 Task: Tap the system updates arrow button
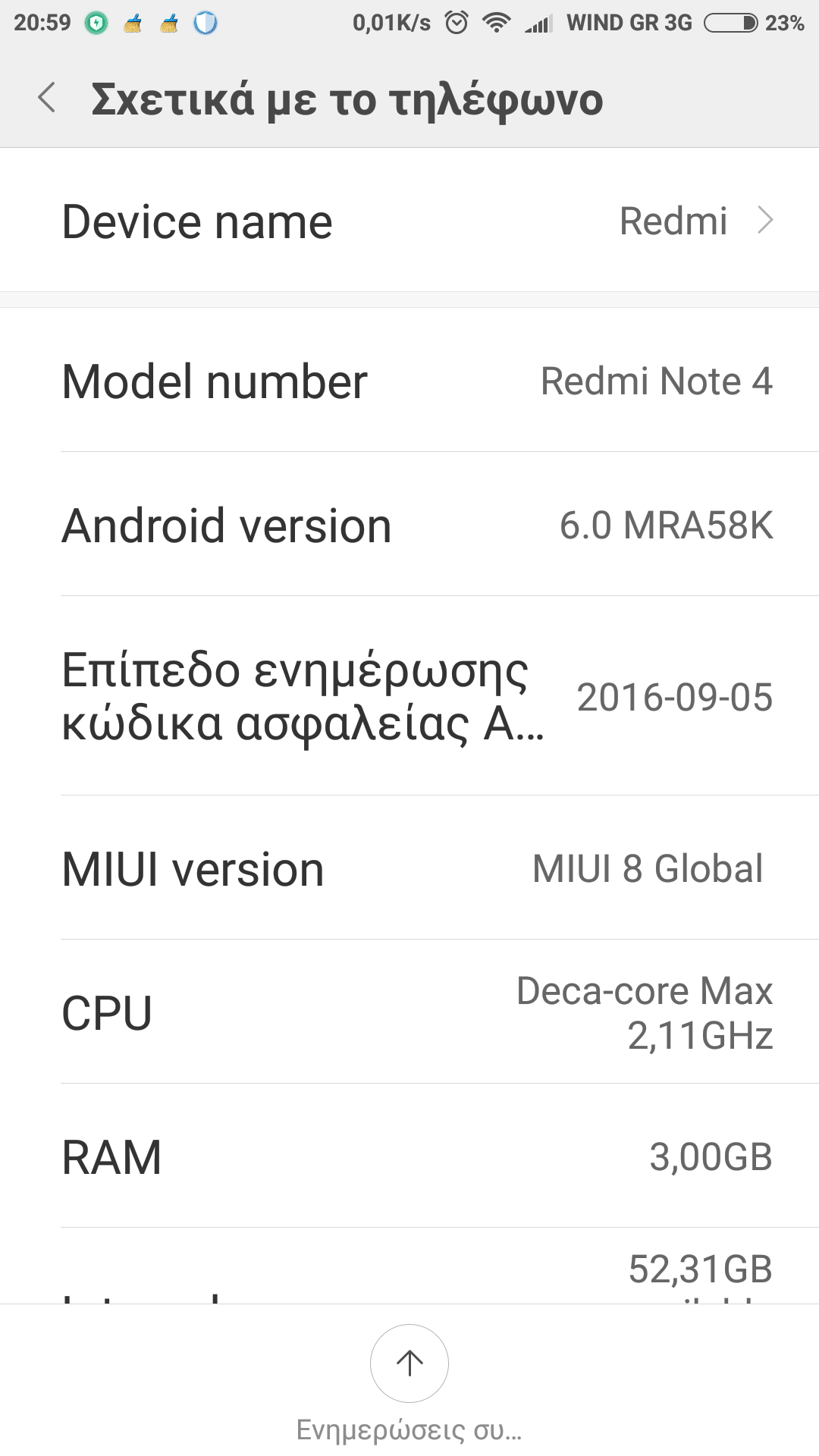tap(409, 1363)
